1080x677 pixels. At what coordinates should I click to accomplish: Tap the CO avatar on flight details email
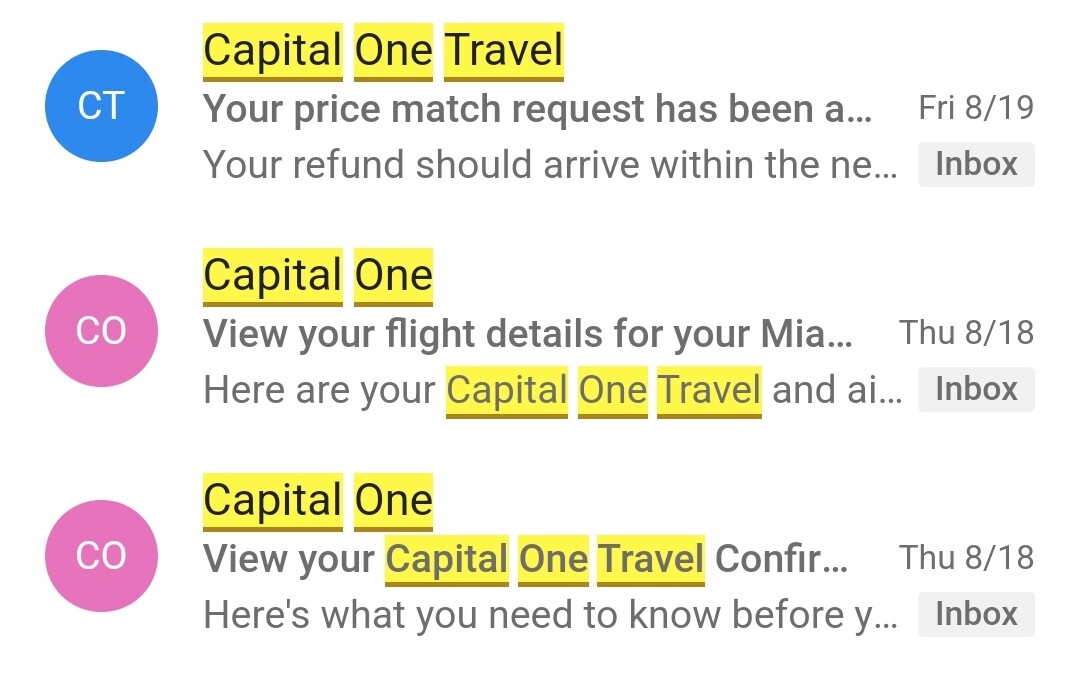point(101,331)
